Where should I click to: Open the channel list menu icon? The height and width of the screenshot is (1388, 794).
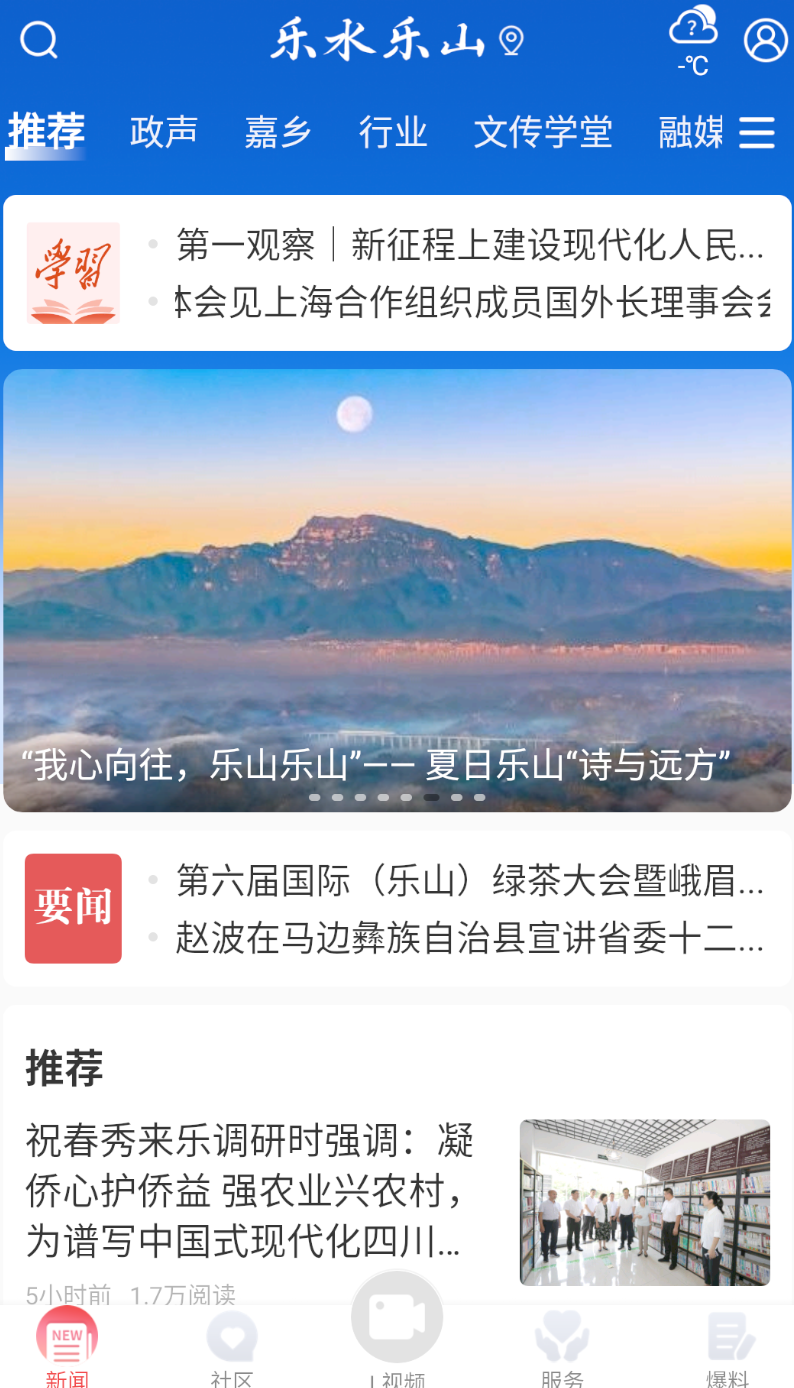click(757, 132)
